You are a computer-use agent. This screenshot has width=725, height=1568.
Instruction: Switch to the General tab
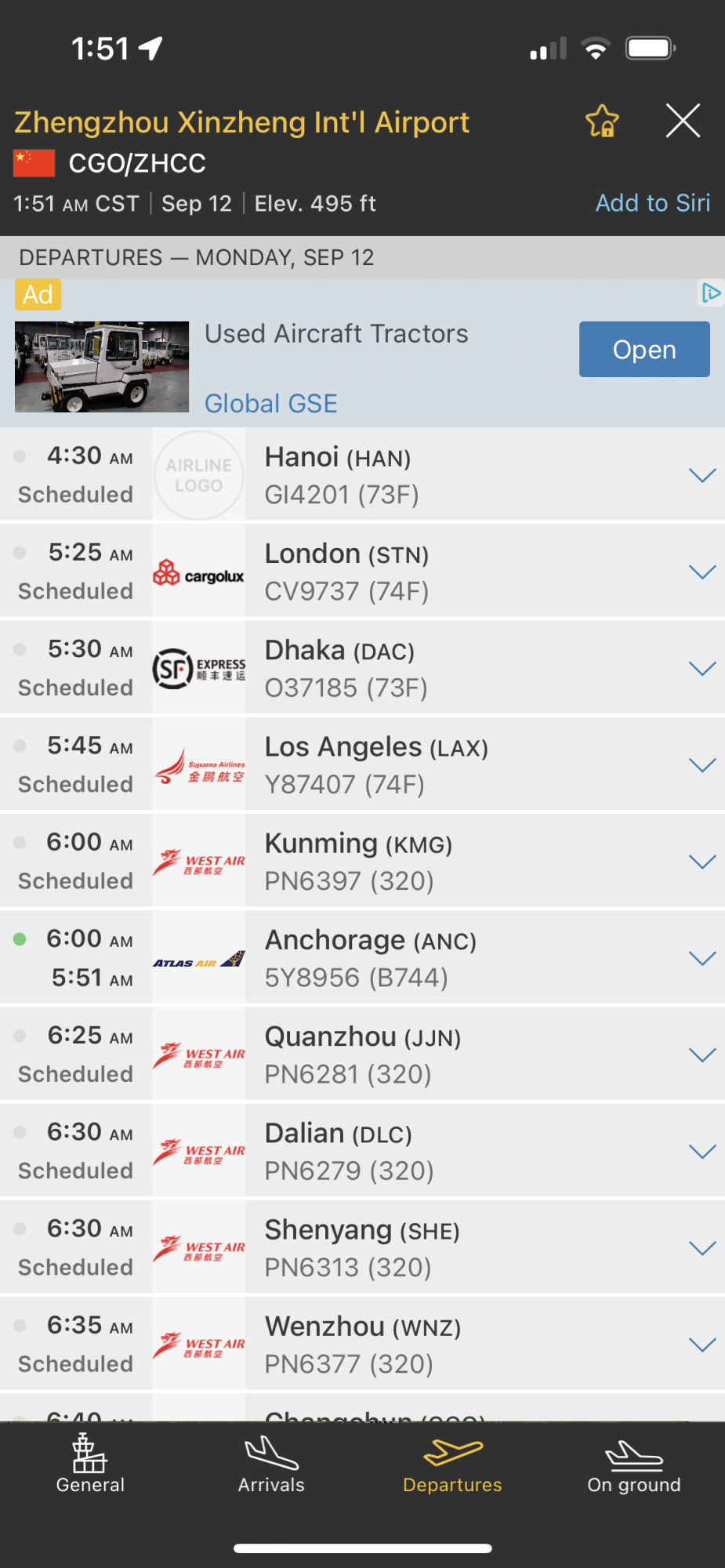(x=90, y=1464)
